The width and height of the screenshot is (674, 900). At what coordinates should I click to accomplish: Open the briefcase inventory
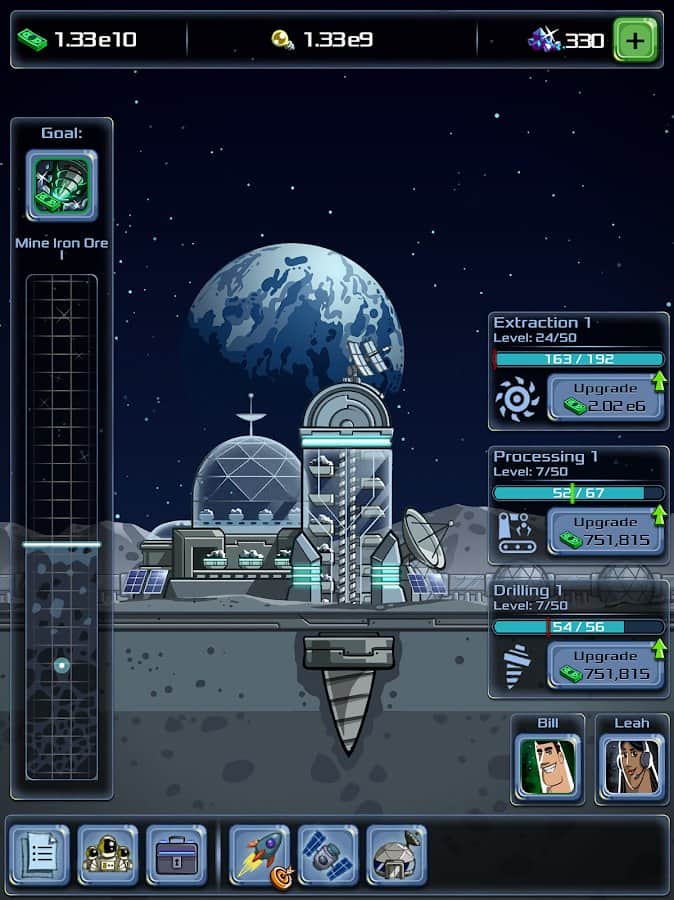pos(176,855)
